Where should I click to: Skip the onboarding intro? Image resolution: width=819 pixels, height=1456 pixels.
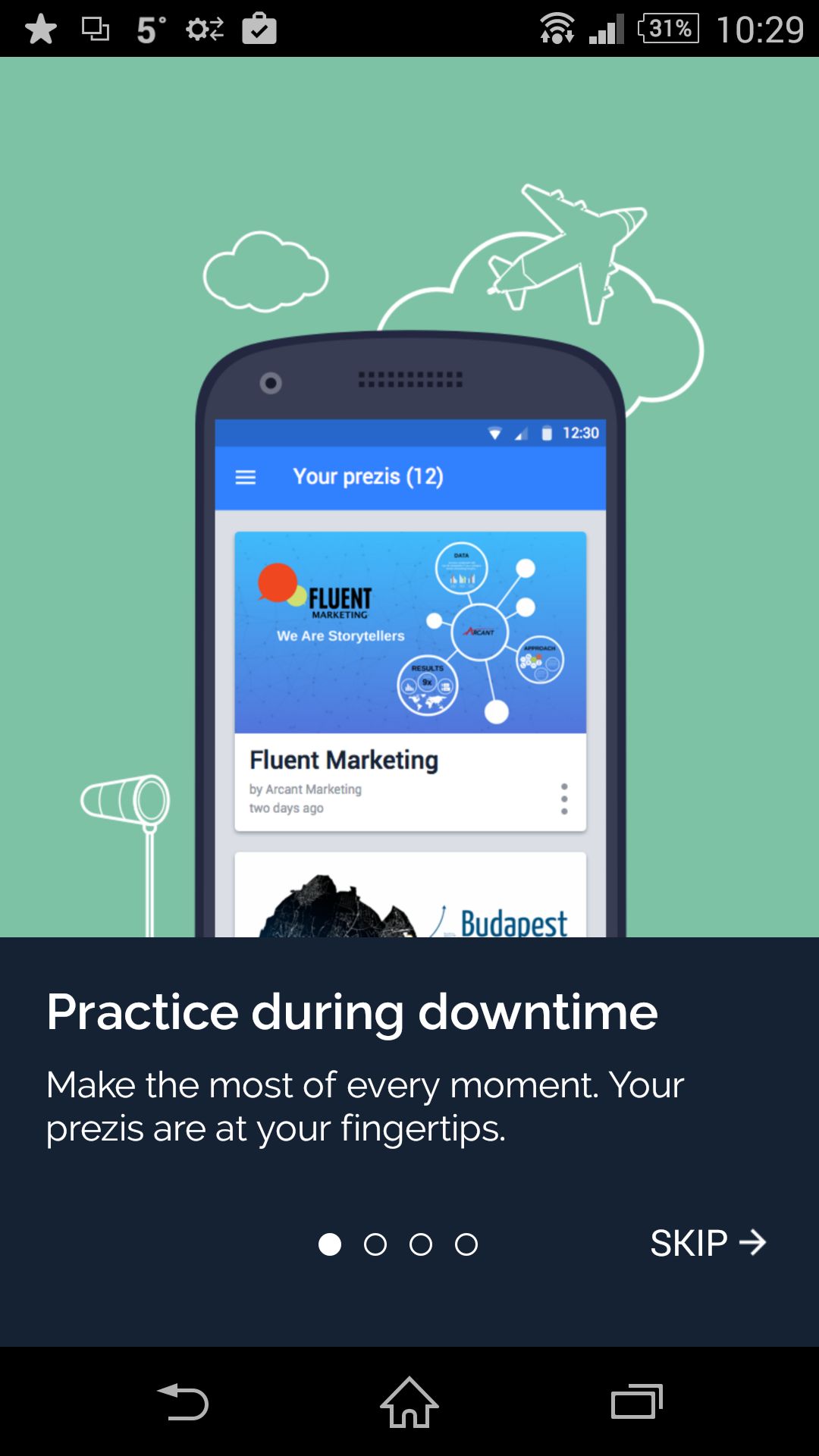click(708, 1243)
